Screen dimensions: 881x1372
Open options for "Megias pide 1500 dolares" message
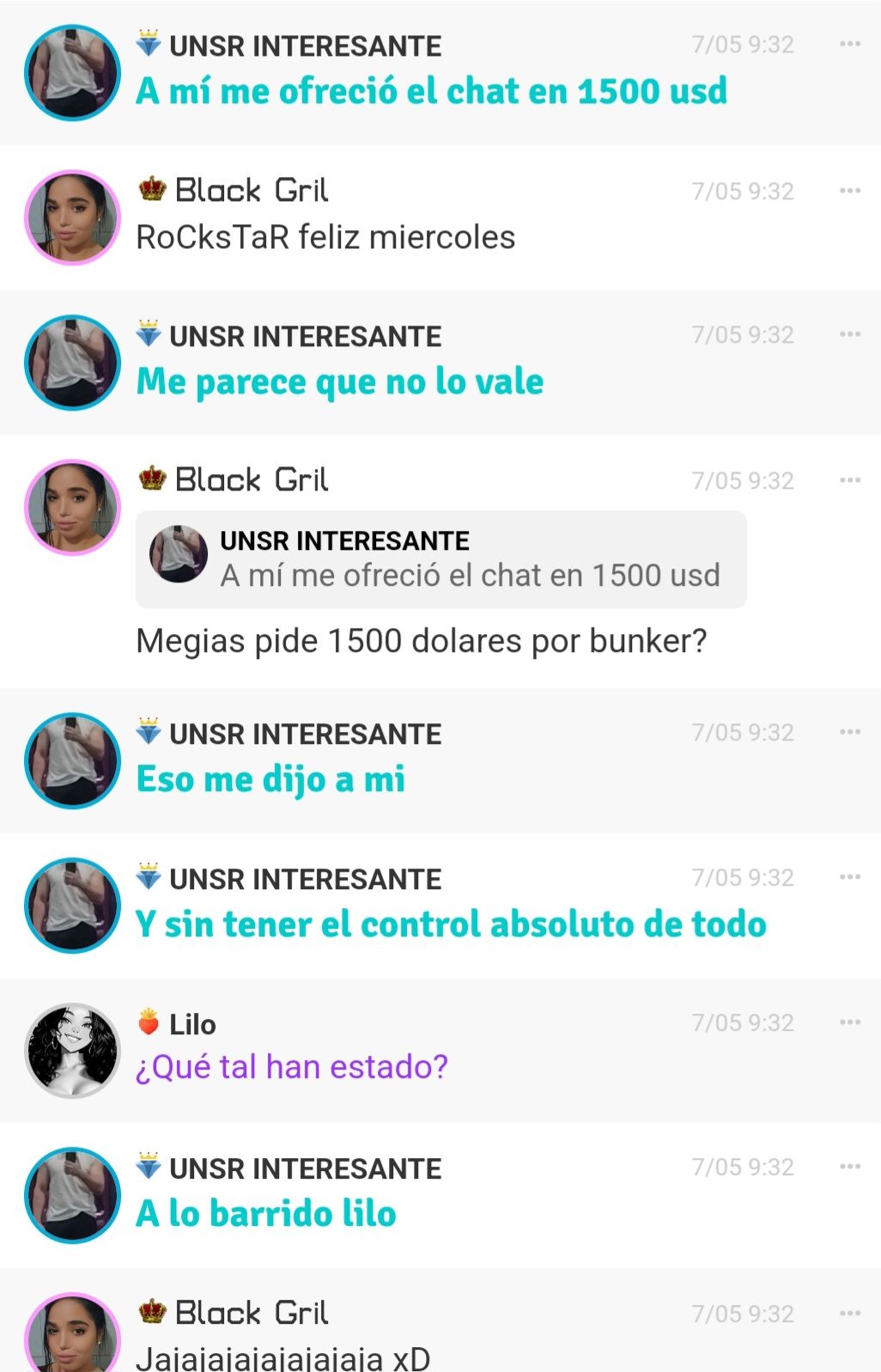[x=849, y=480]
